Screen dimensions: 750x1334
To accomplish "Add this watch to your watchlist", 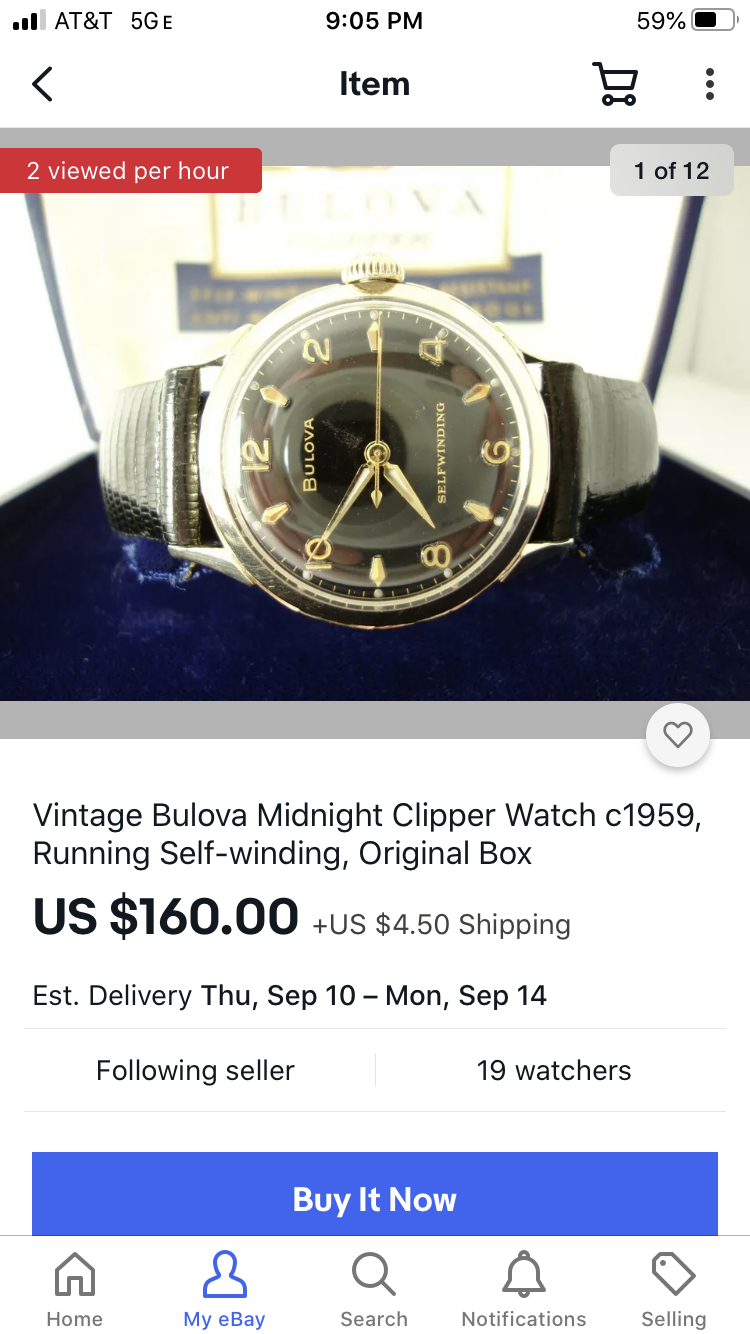I will pyautogui.click(x=678, y=736).
